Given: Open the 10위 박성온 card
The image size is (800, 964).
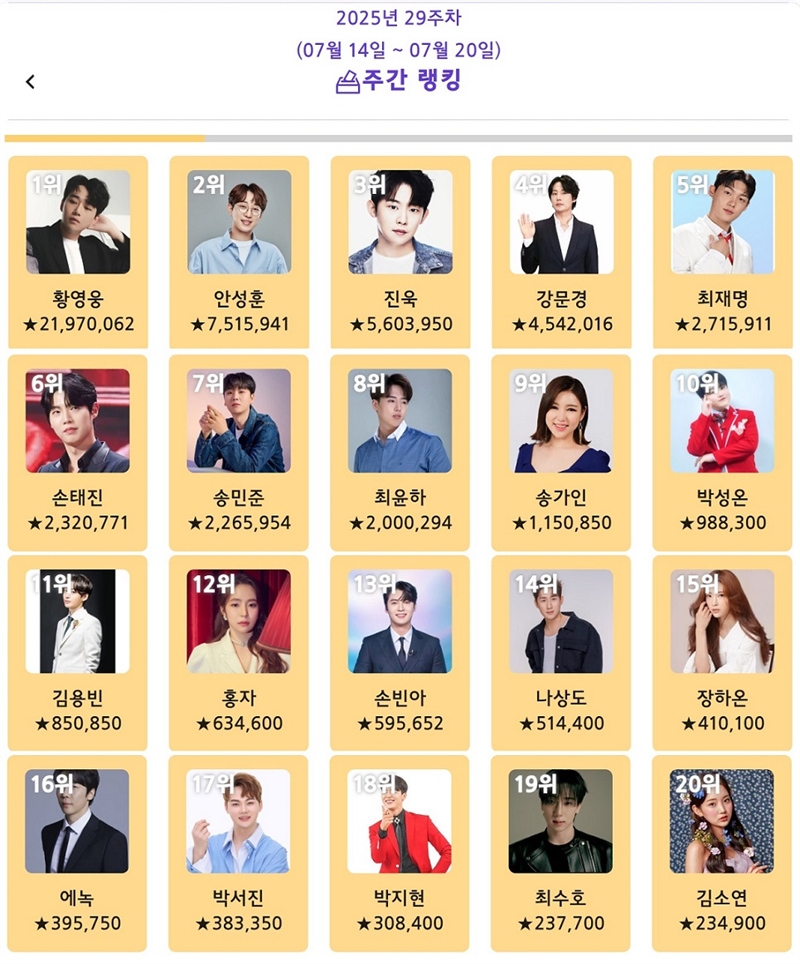Looking at the screenshot, I should pos(722,450).
